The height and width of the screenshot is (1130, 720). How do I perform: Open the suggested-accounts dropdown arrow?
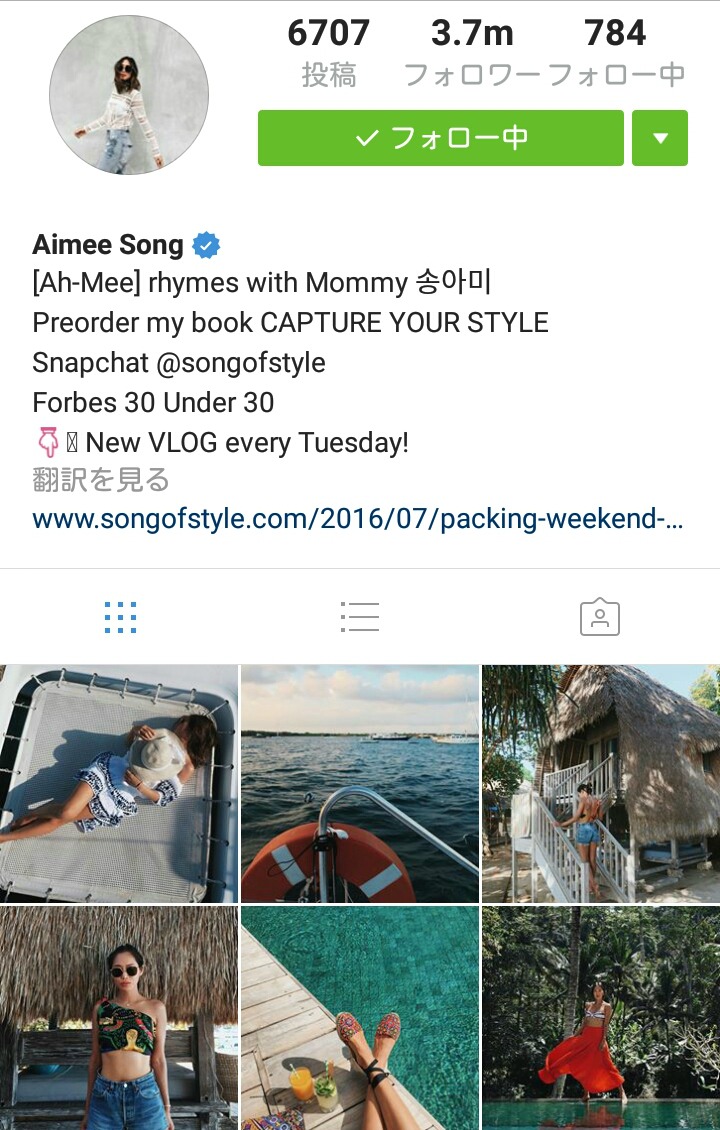[660, 138]
